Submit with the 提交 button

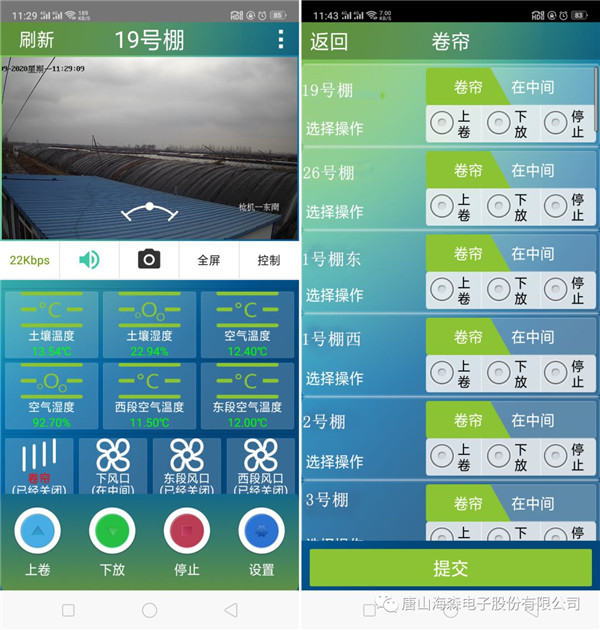point(450,568)
